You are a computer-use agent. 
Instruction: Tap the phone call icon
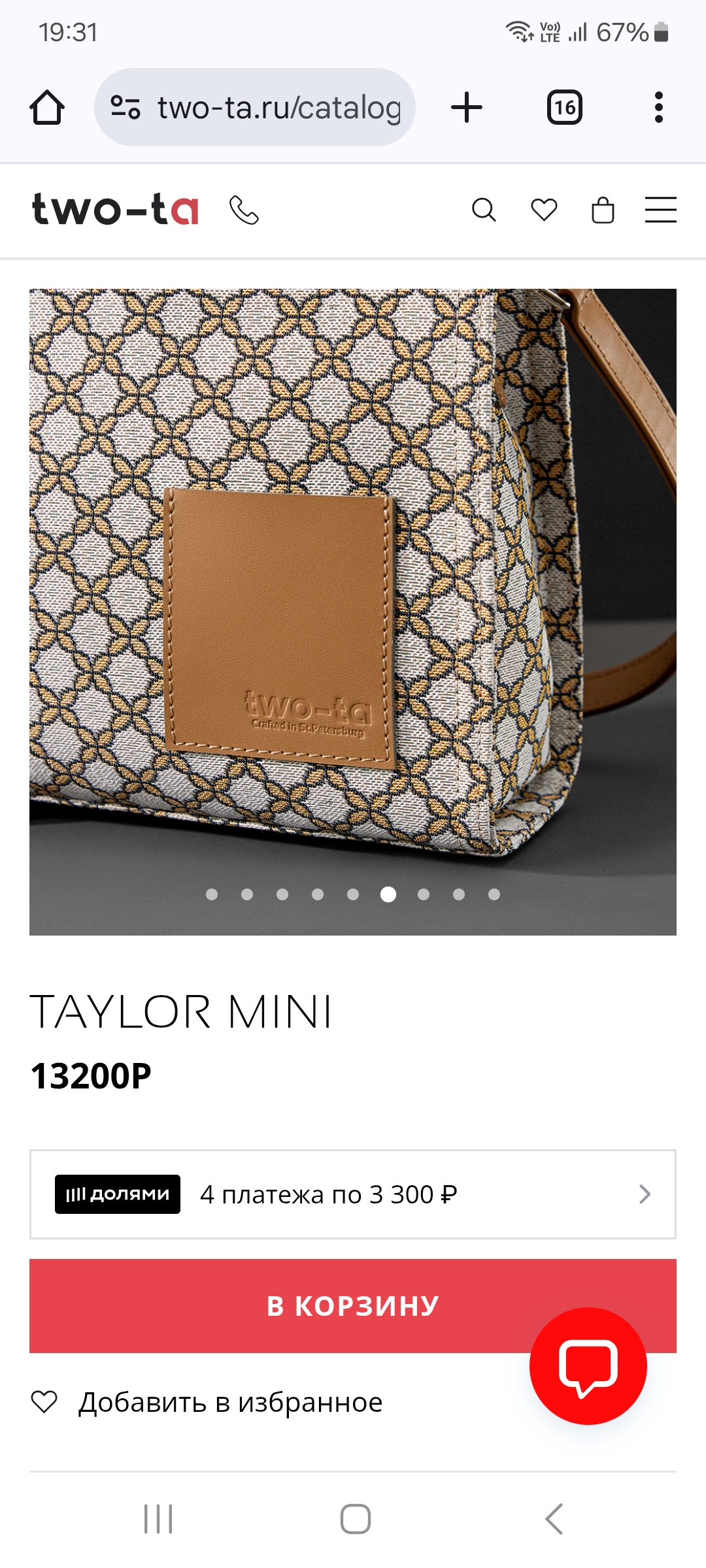tap(244, 210)
